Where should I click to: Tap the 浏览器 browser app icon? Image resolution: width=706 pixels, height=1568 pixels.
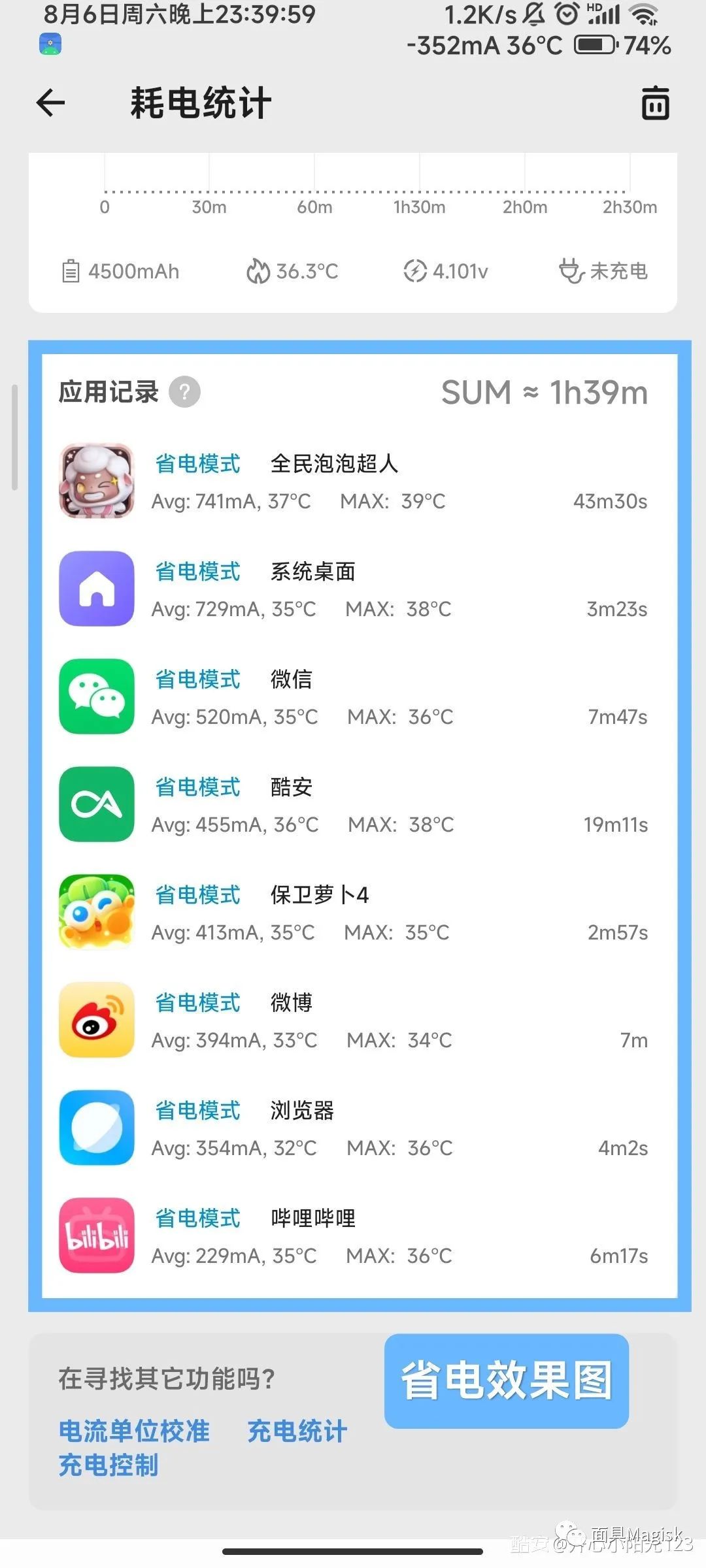click(x=95, y=1128)
